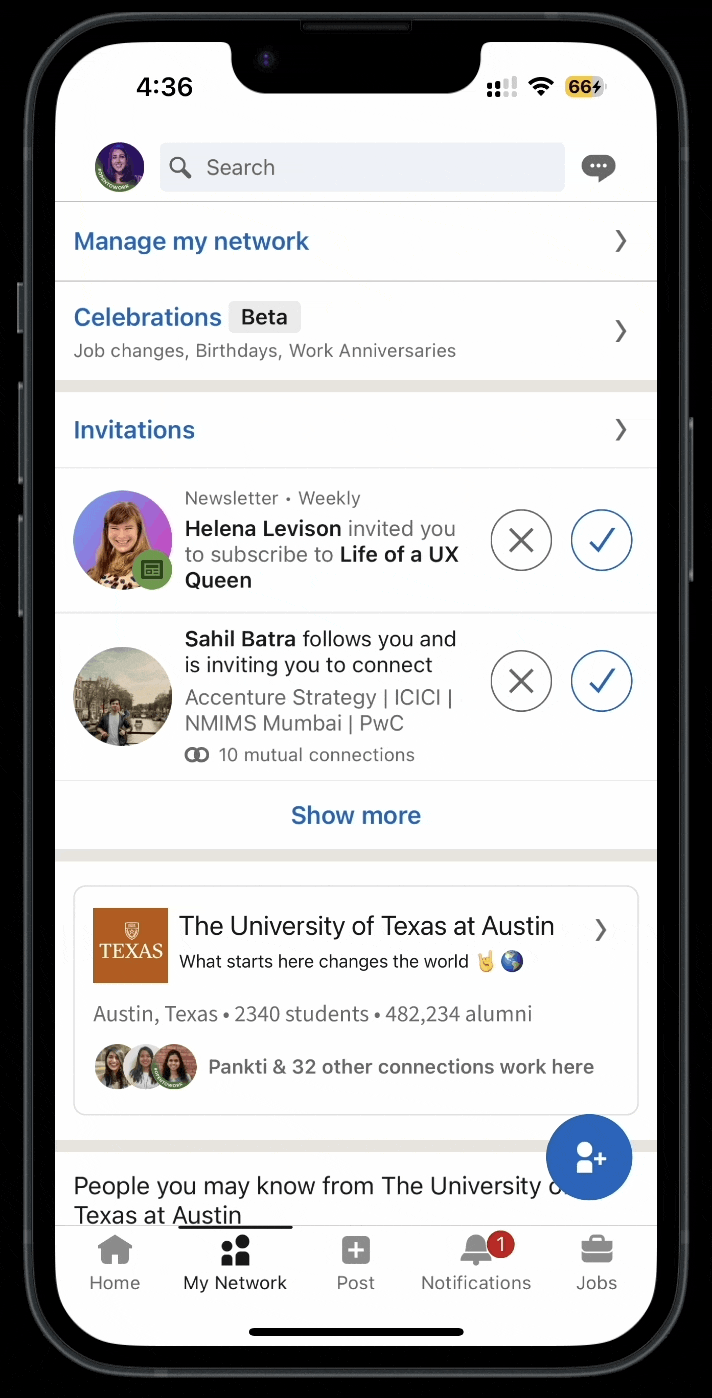The width and height of the screenshot is (712, 1398).
Task: View Helena Levison's profile photo
Action: click(x=123, y=540)
